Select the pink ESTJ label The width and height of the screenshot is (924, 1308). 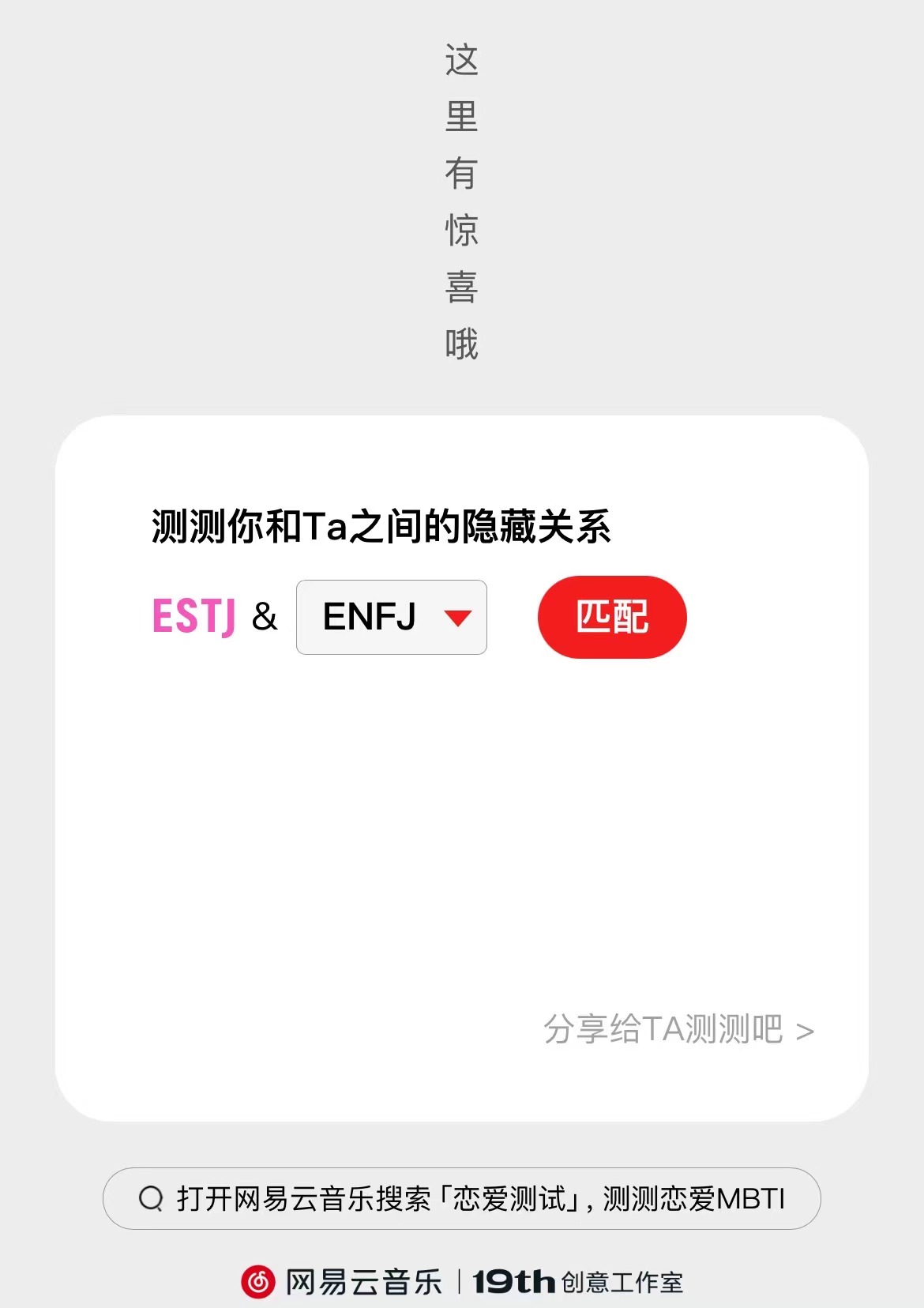tap(194, 617)
